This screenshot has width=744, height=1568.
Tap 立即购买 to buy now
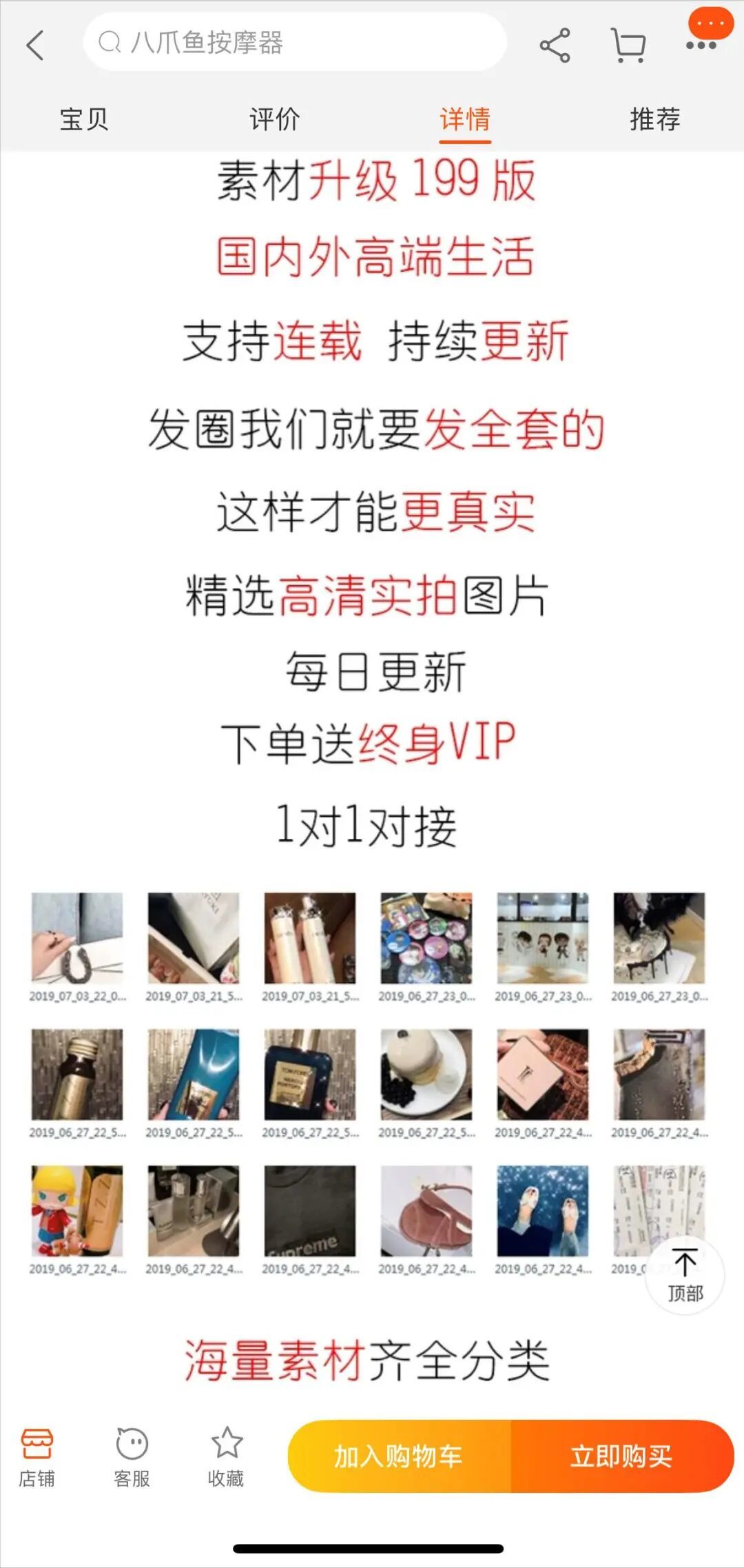pos(622,1456)
